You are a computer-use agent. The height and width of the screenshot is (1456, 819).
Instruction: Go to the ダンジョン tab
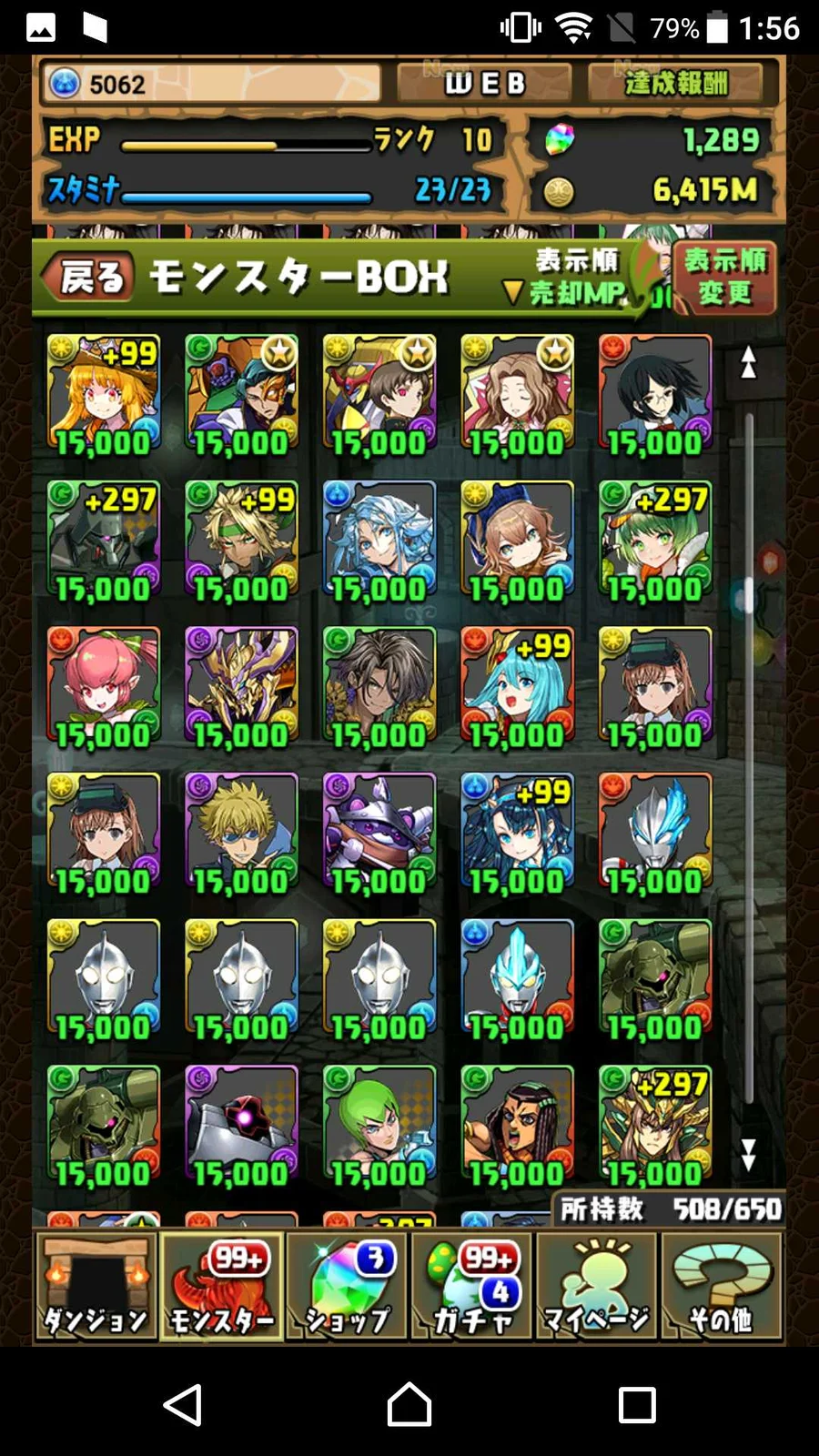(96, 1287)
